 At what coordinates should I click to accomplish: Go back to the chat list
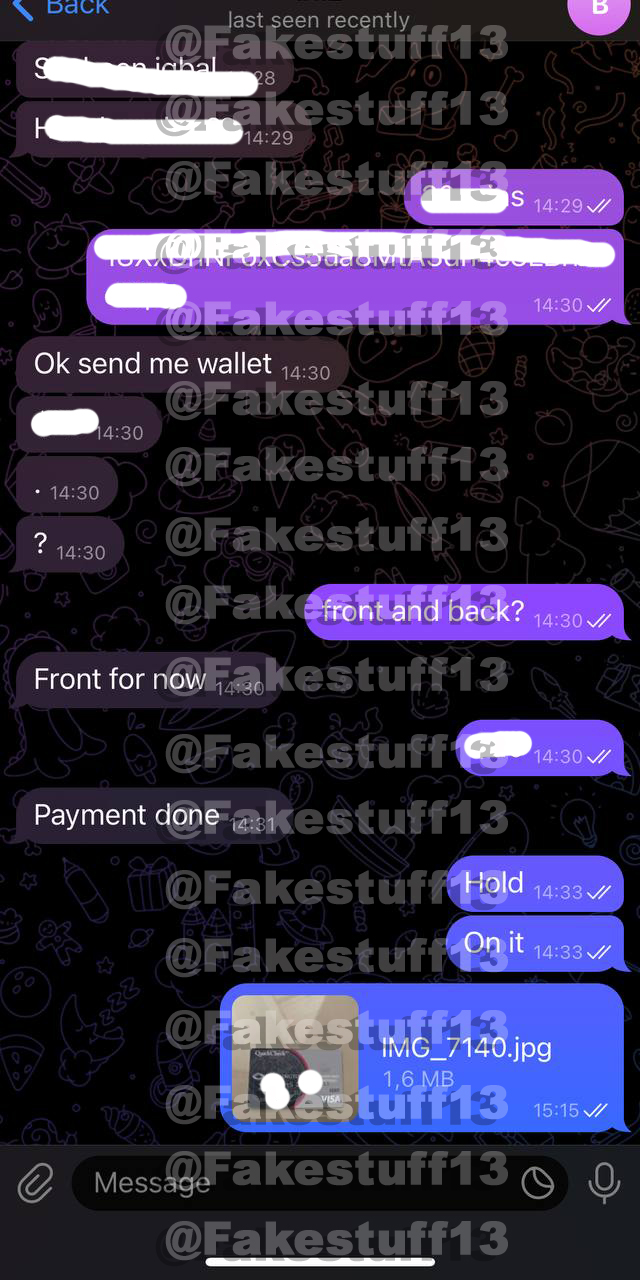click(60, 8)
